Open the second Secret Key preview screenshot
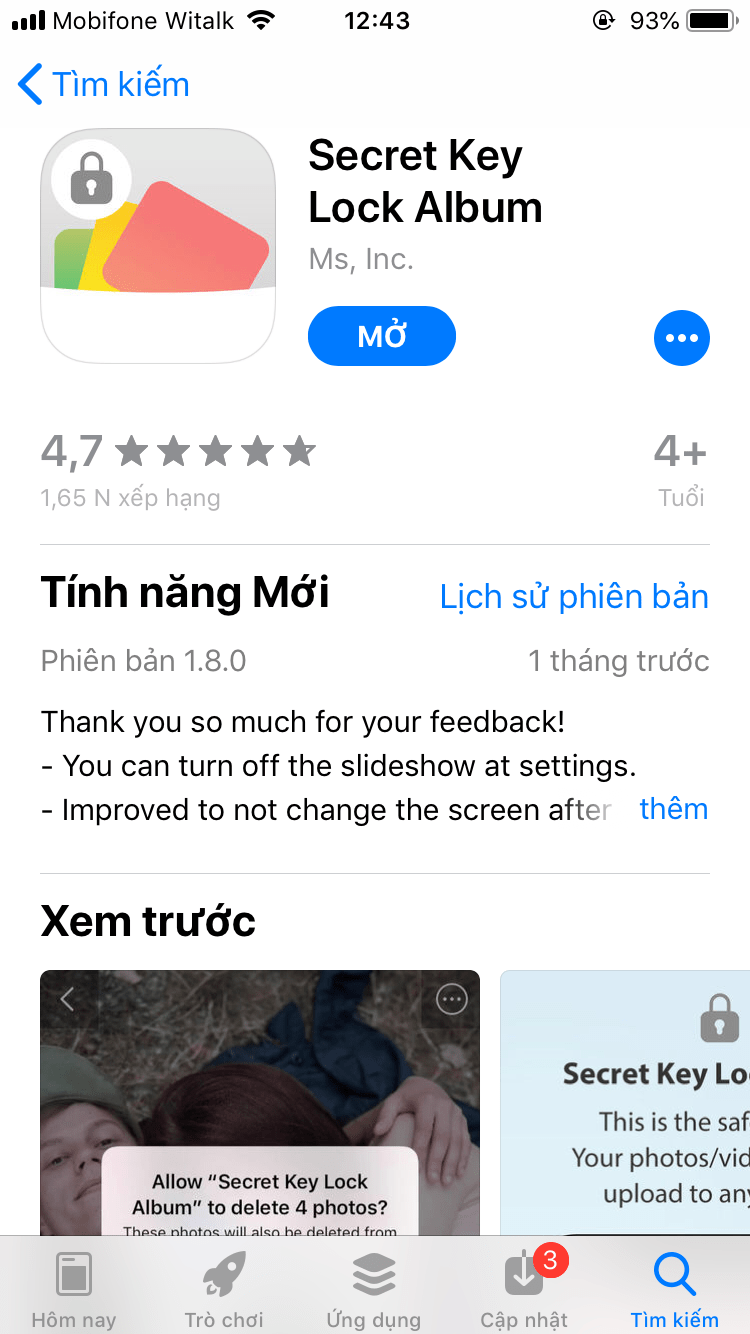Screen dimensions: 750x1334 [x=625, y=1100]
